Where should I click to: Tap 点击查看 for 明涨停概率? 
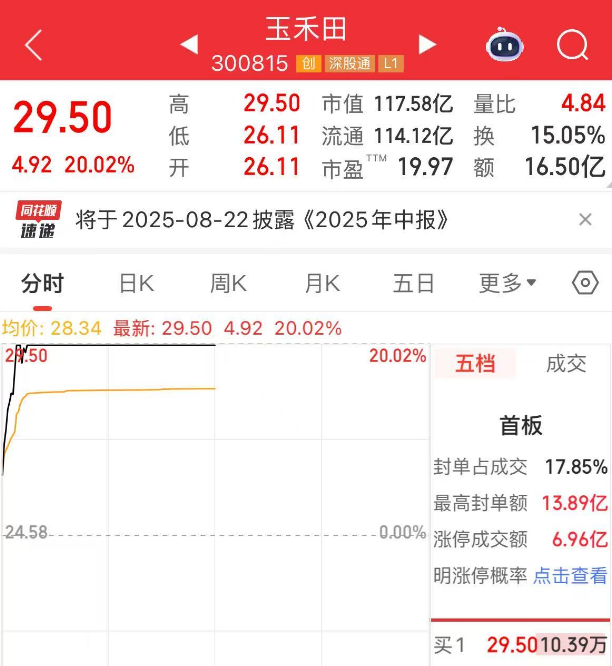coord(570,575)
